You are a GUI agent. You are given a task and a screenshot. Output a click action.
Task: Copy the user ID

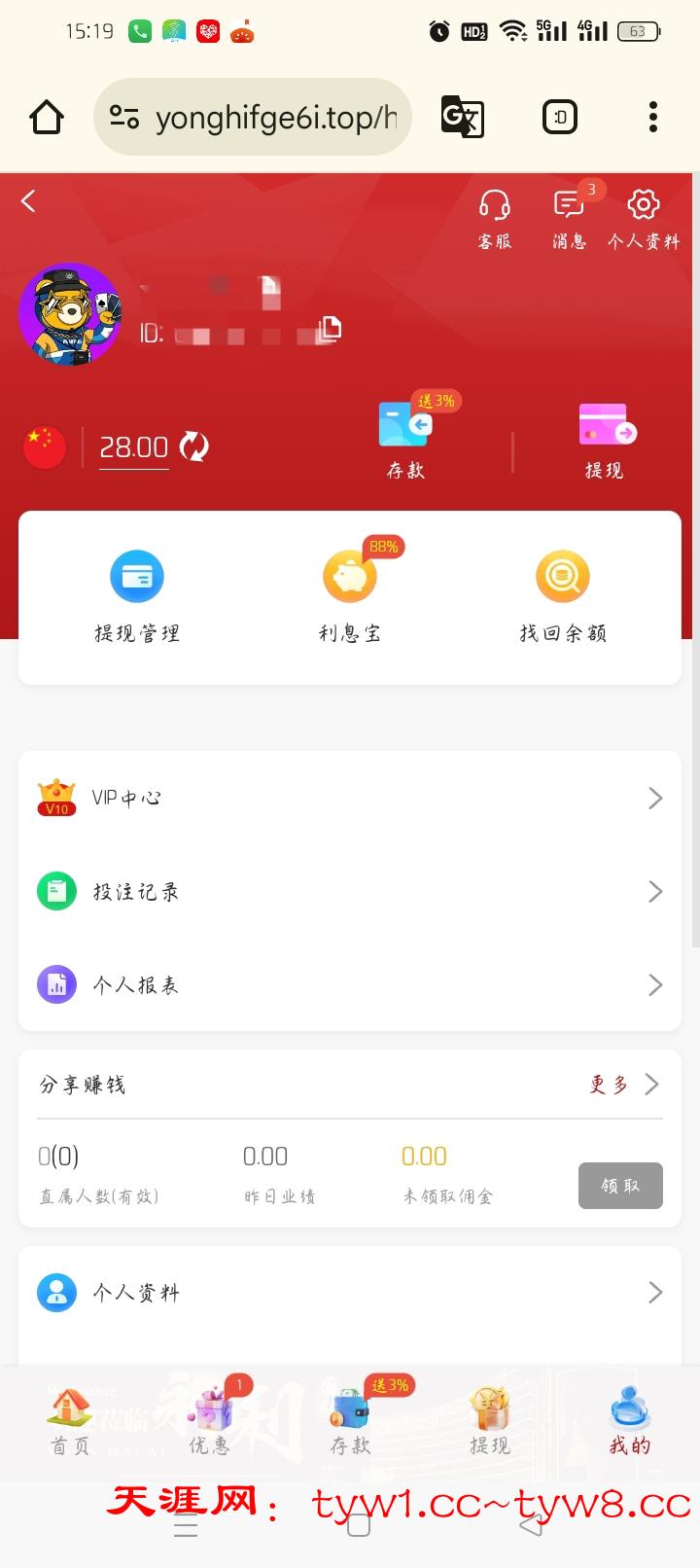point(331,329)
